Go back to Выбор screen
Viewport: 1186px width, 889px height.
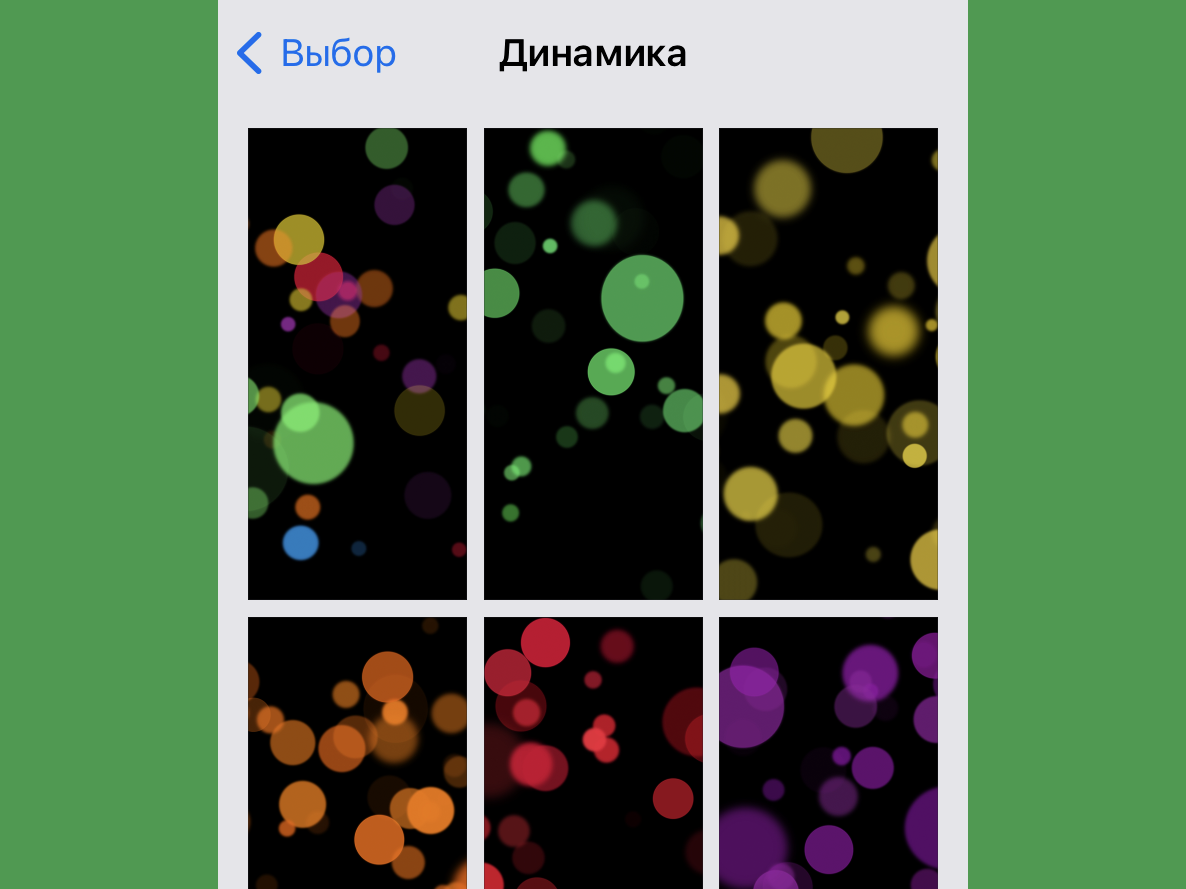316,53
